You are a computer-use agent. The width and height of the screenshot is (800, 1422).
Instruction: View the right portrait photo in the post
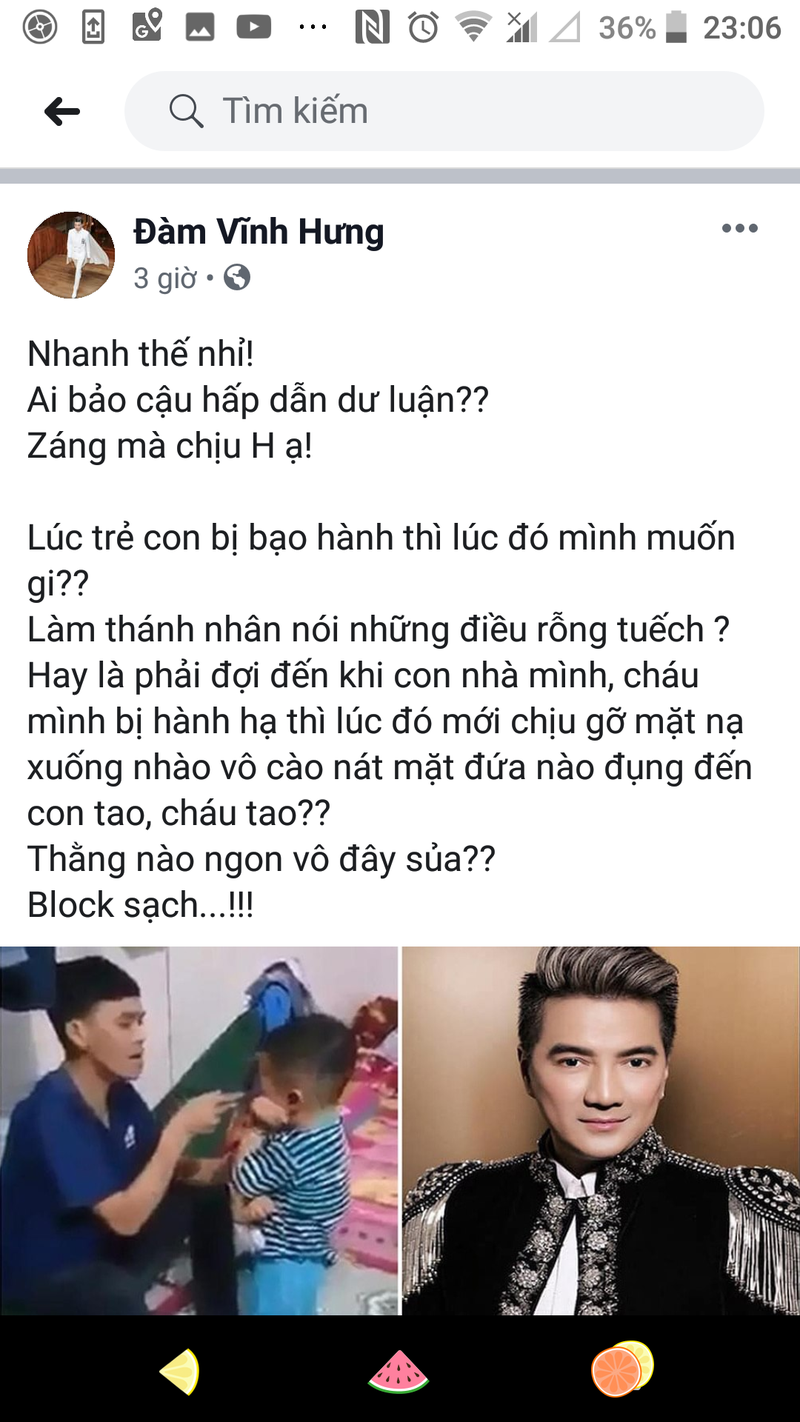pos(601,1130)
